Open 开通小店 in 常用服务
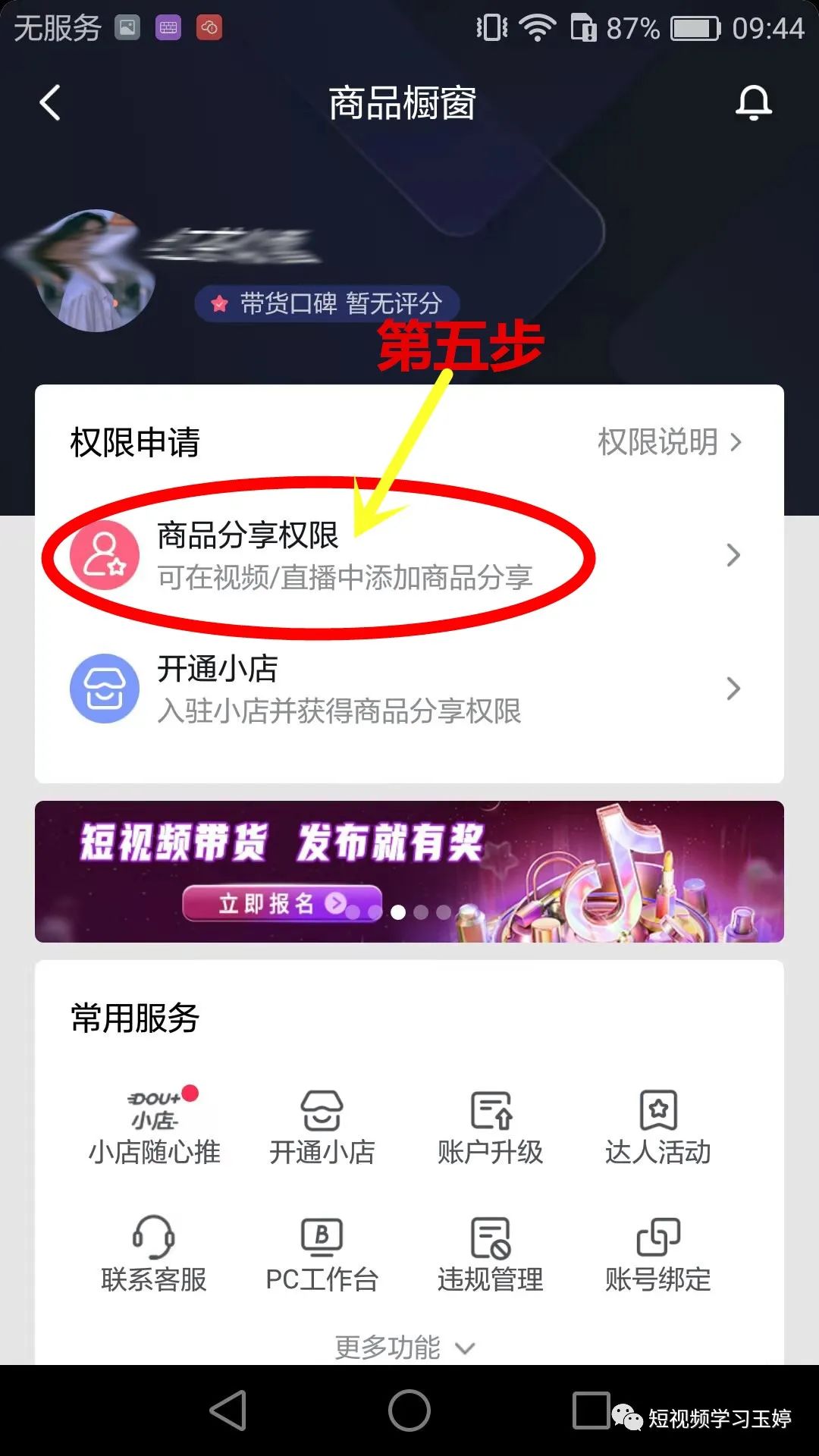Viewport: 819px width, 1456px height. pos(322,1128)
